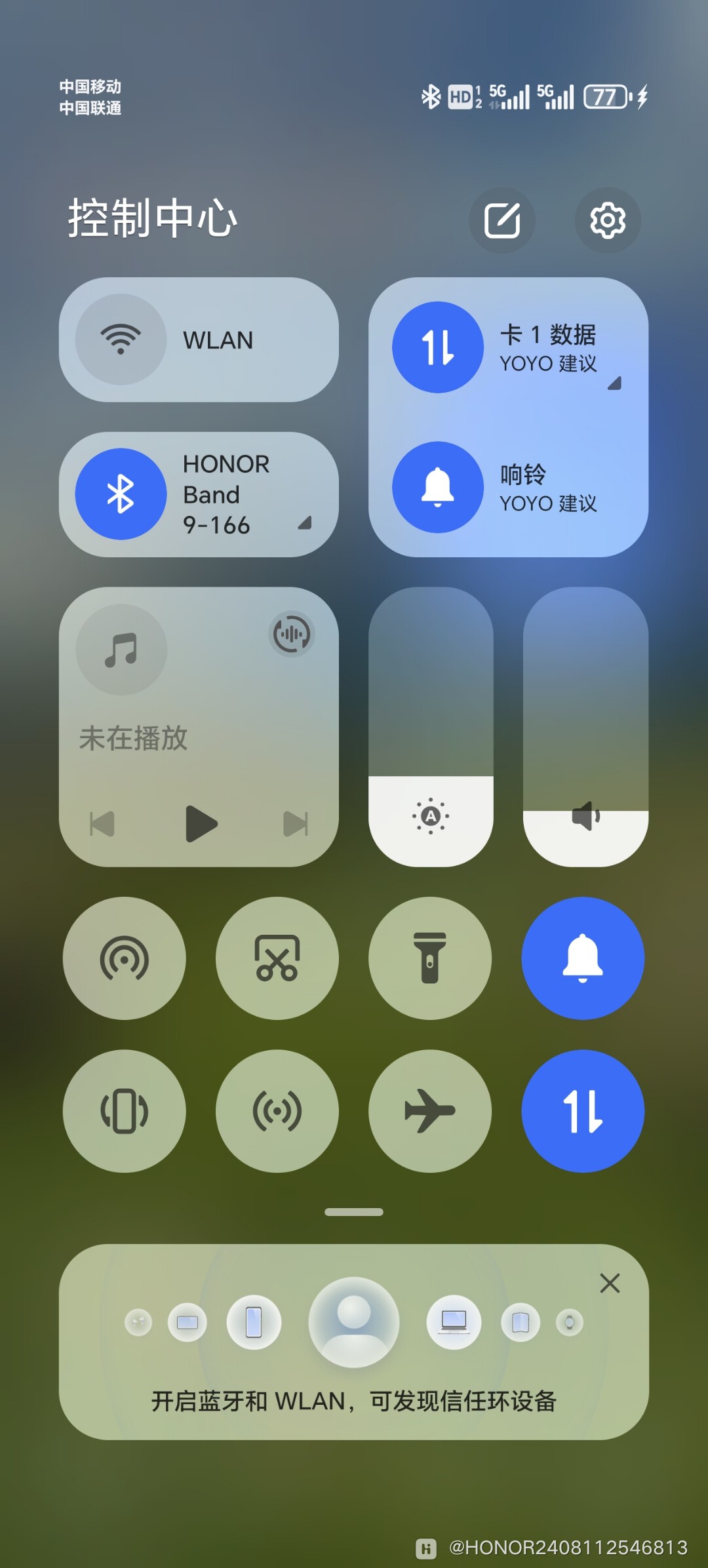Dismiss the trusted devices banner
This screenshot has width=708, height=1568.
[x=610, y=1283]
